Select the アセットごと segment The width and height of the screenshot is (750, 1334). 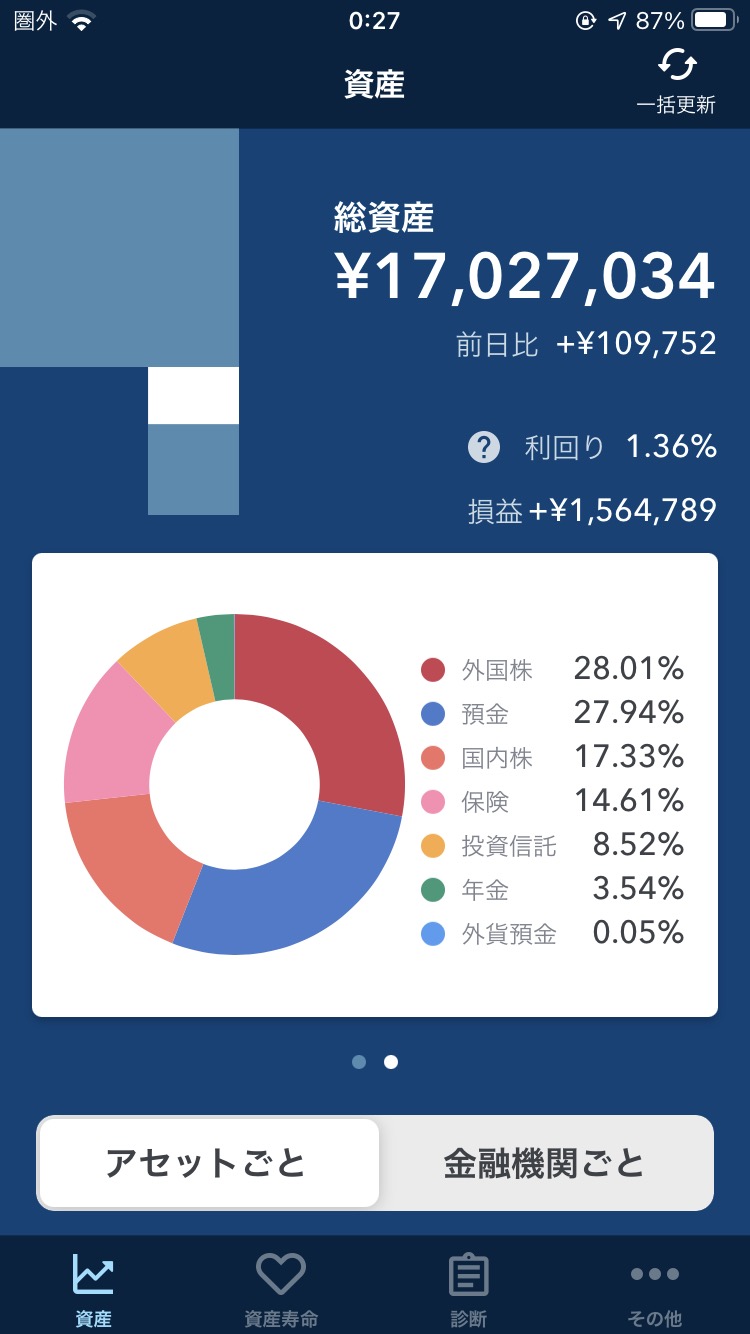pyautogui.click(x=209, y=1163)
